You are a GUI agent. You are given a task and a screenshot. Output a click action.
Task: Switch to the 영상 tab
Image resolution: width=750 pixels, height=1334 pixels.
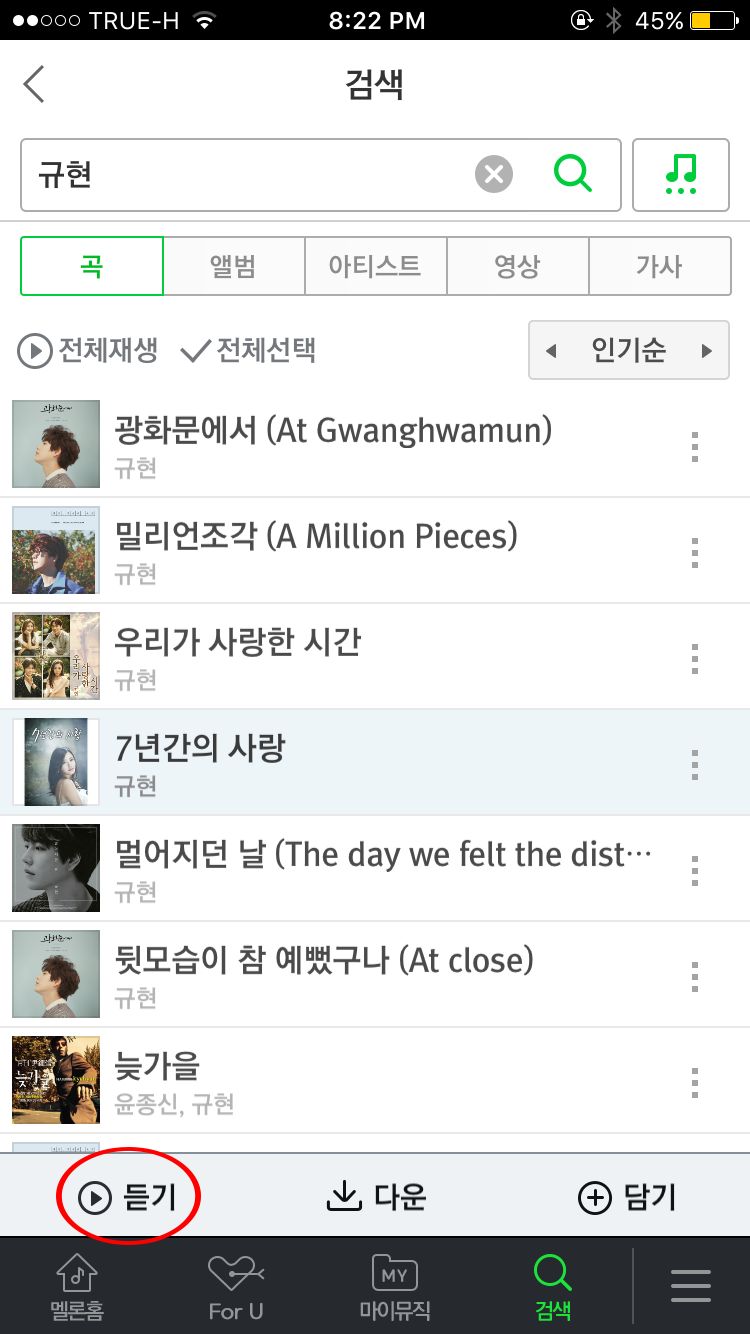(517, 266)
